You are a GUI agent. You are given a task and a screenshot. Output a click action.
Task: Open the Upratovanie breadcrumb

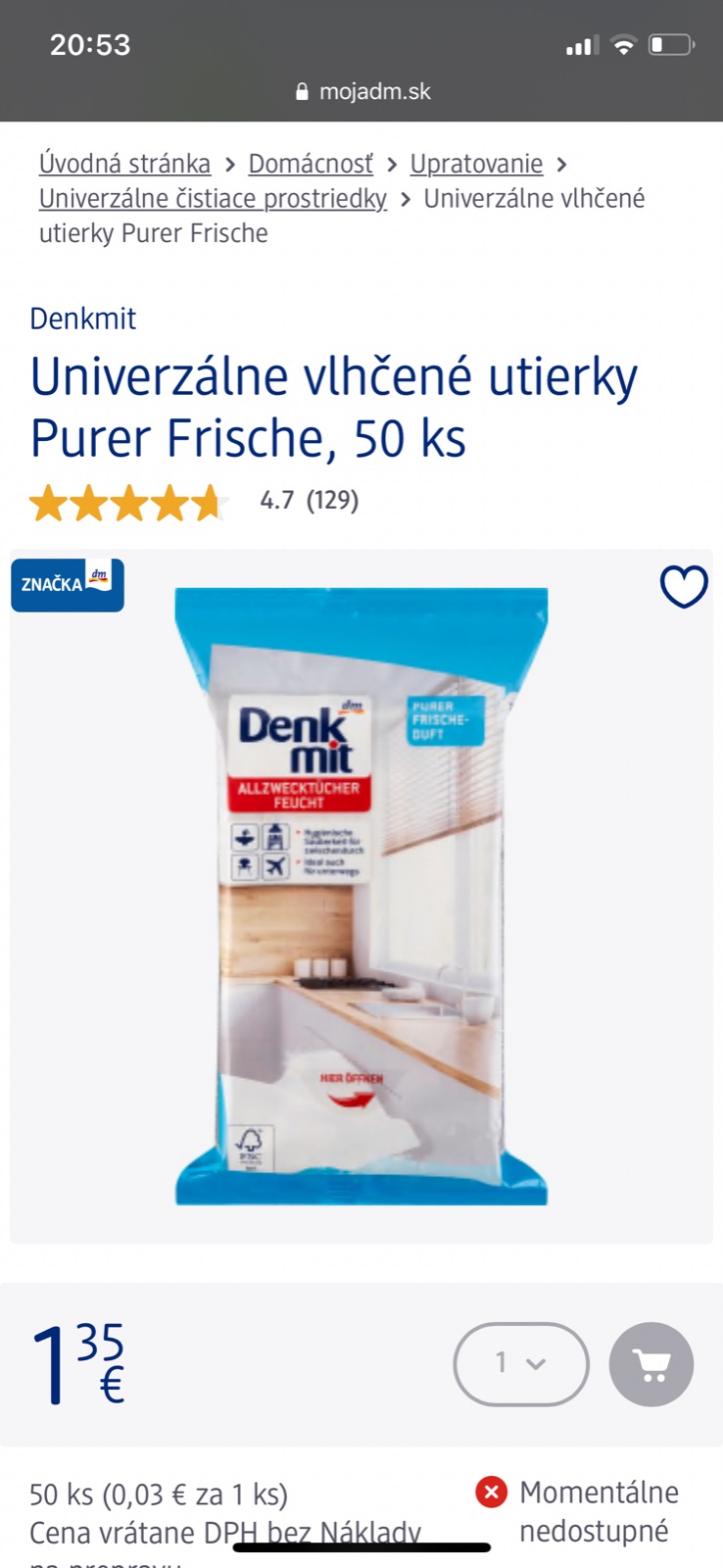pyautogui.click(x=476, y=164)
